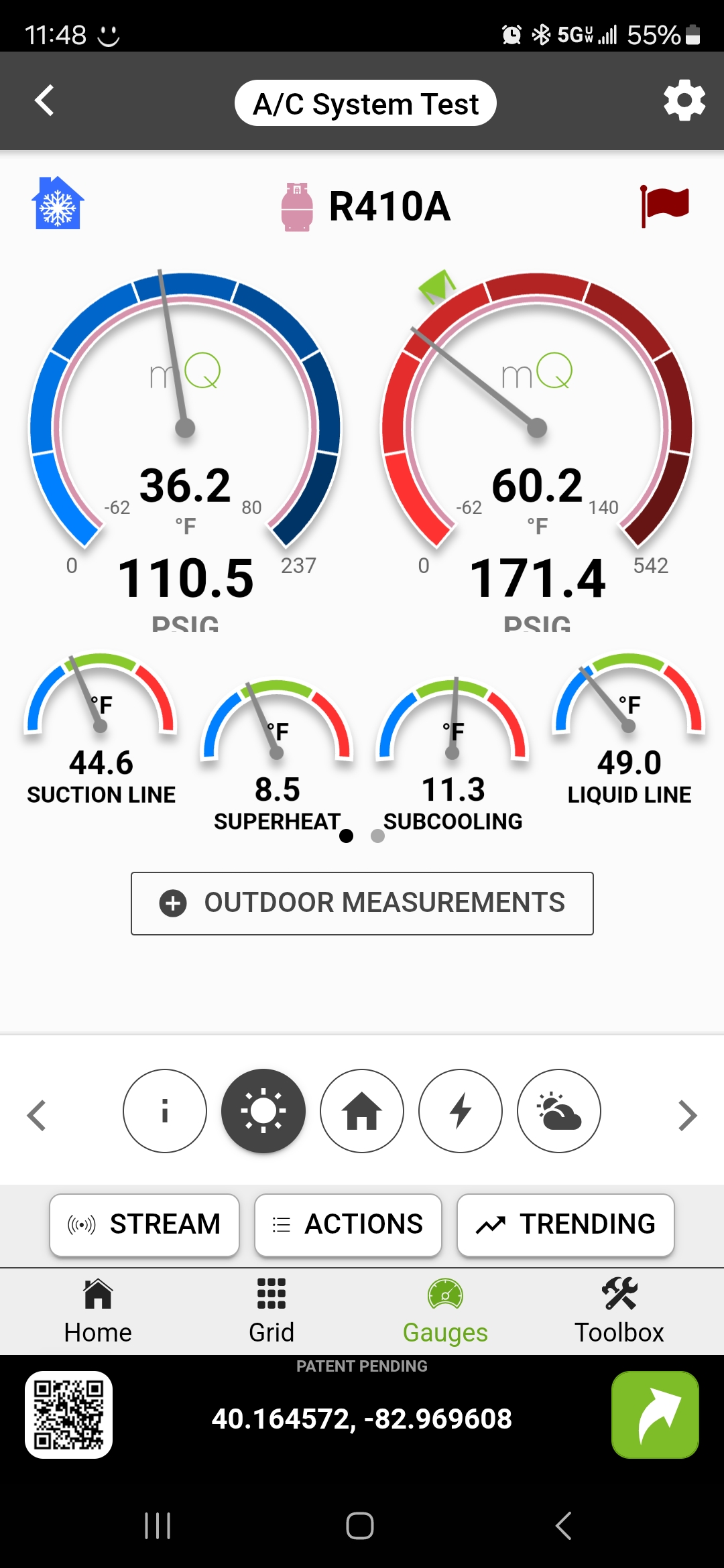Screen dimensions: 724x1568
Task: Select the weather cloud circle button
Action: [x=559, y=1111]
